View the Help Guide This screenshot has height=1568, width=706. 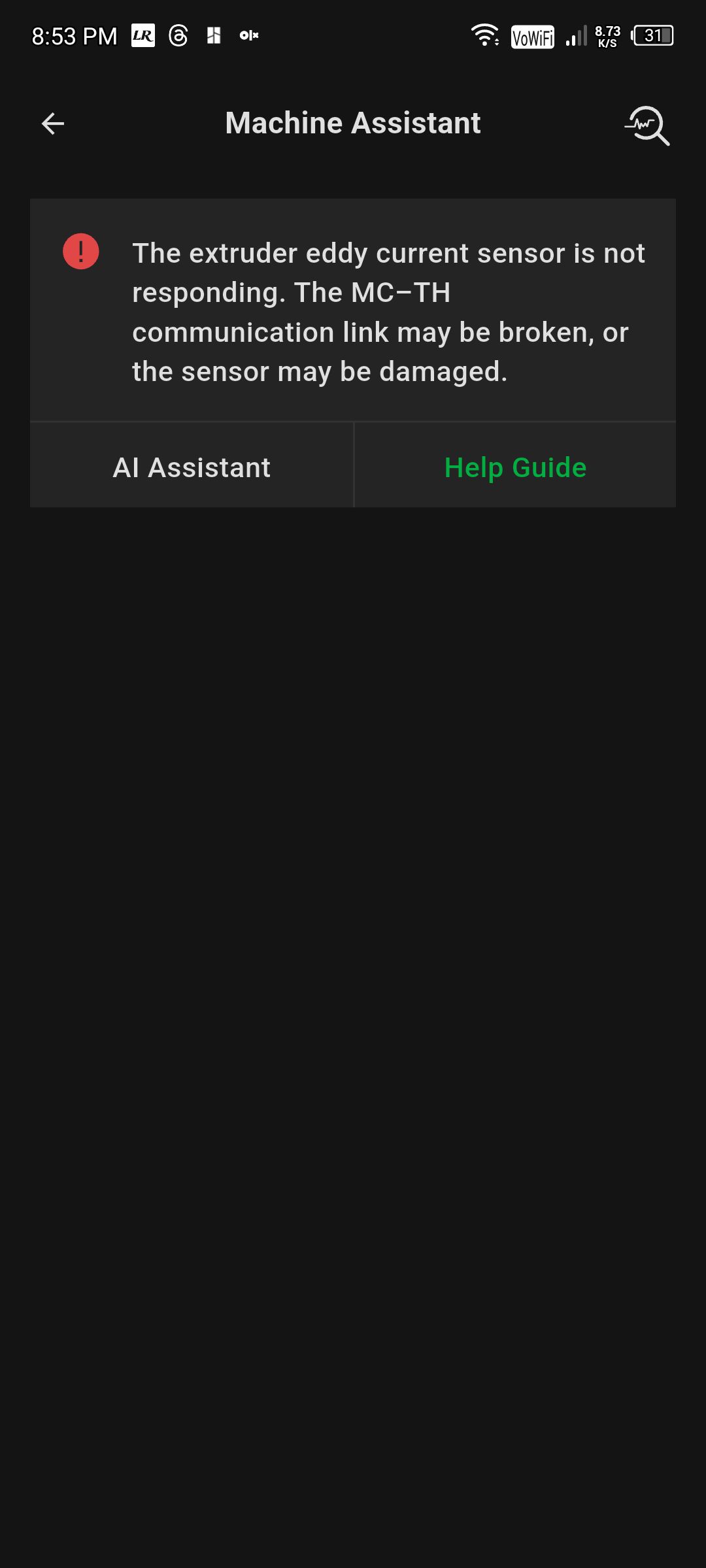coord(515,467)
